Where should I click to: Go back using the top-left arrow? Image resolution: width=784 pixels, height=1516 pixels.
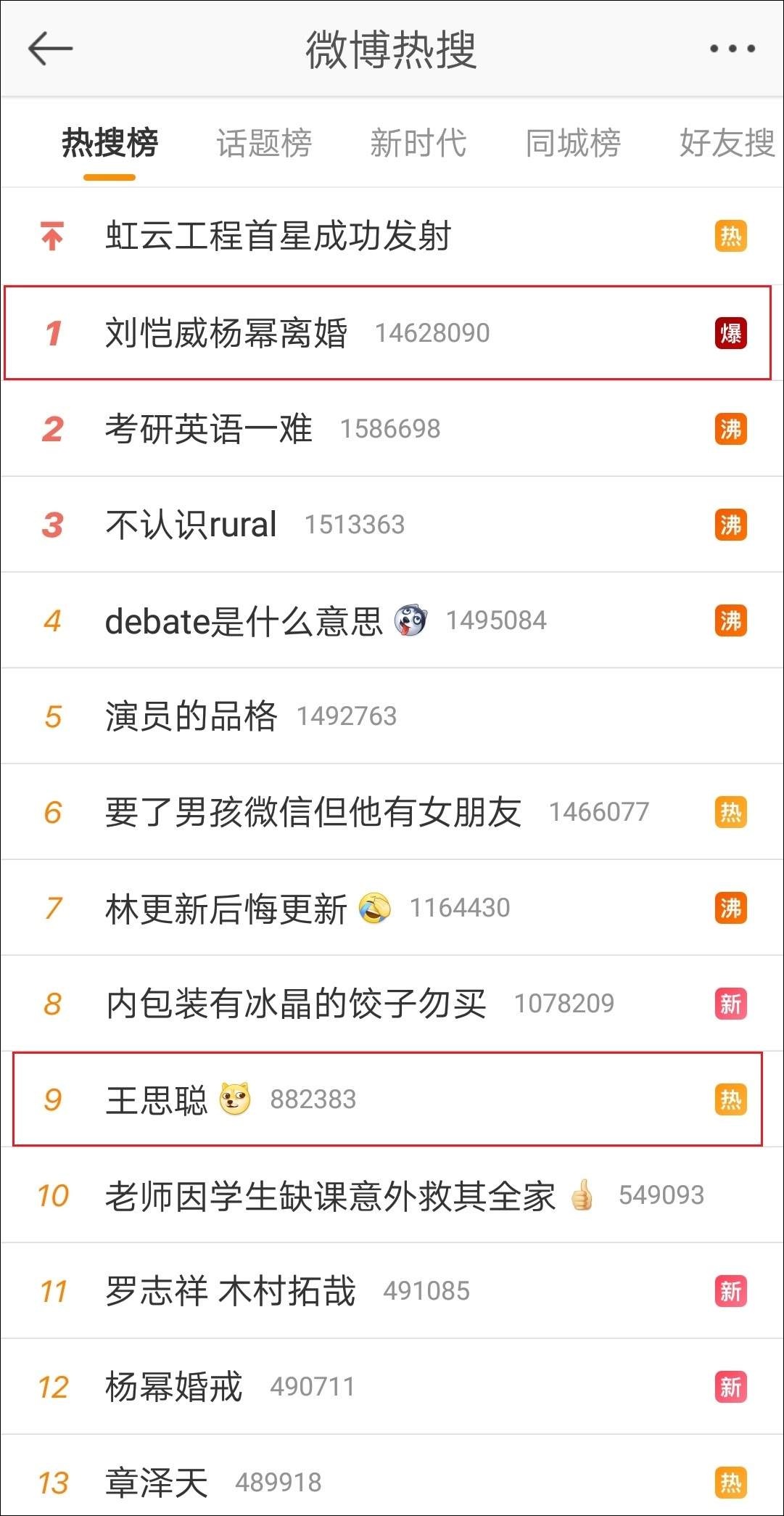click(50, 49)
